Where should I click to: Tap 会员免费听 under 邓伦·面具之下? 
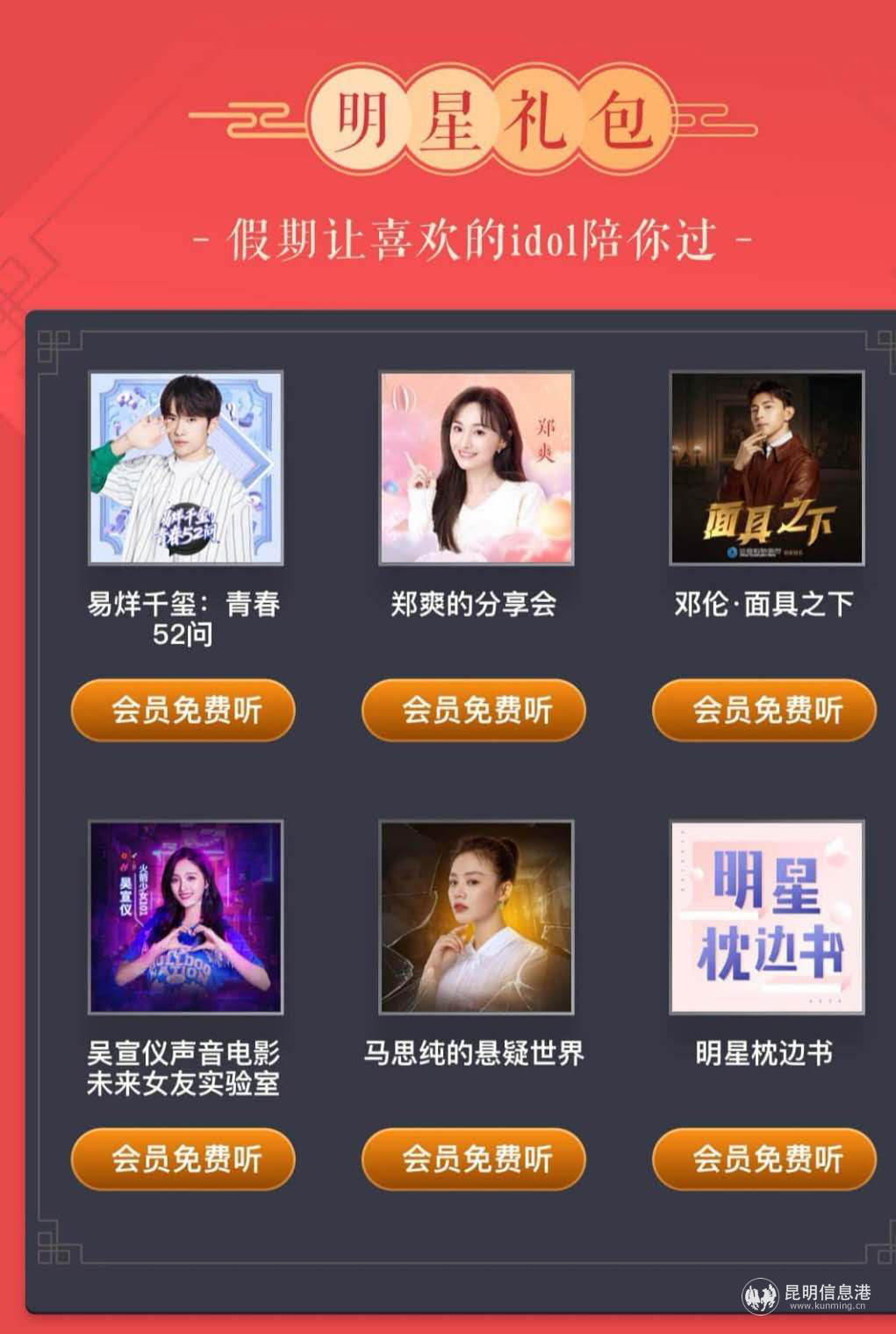(764, 710)
